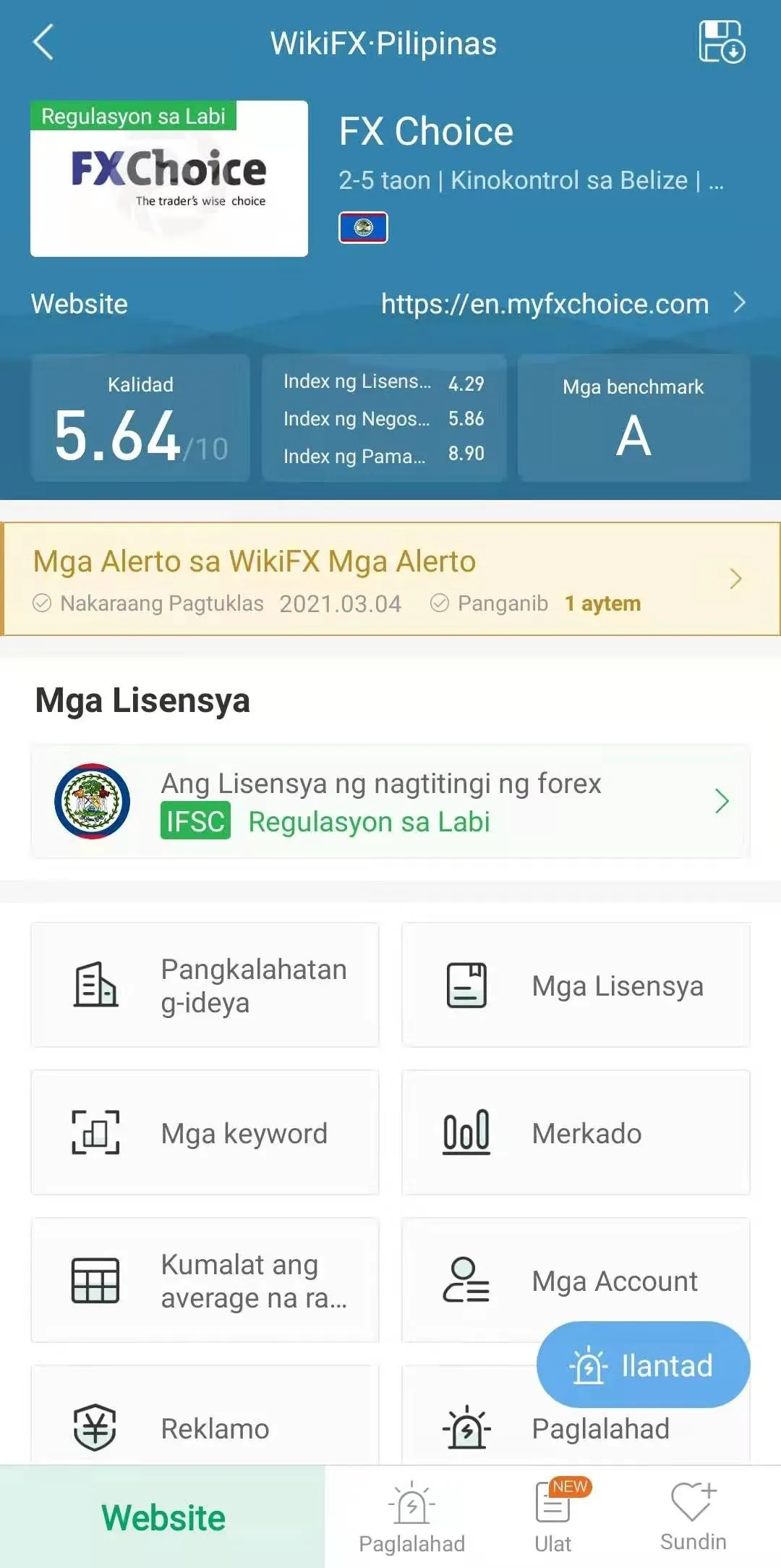Tap the floating Ilantad button
This screenshot has width=781, height=1568.
point(643,1365)
